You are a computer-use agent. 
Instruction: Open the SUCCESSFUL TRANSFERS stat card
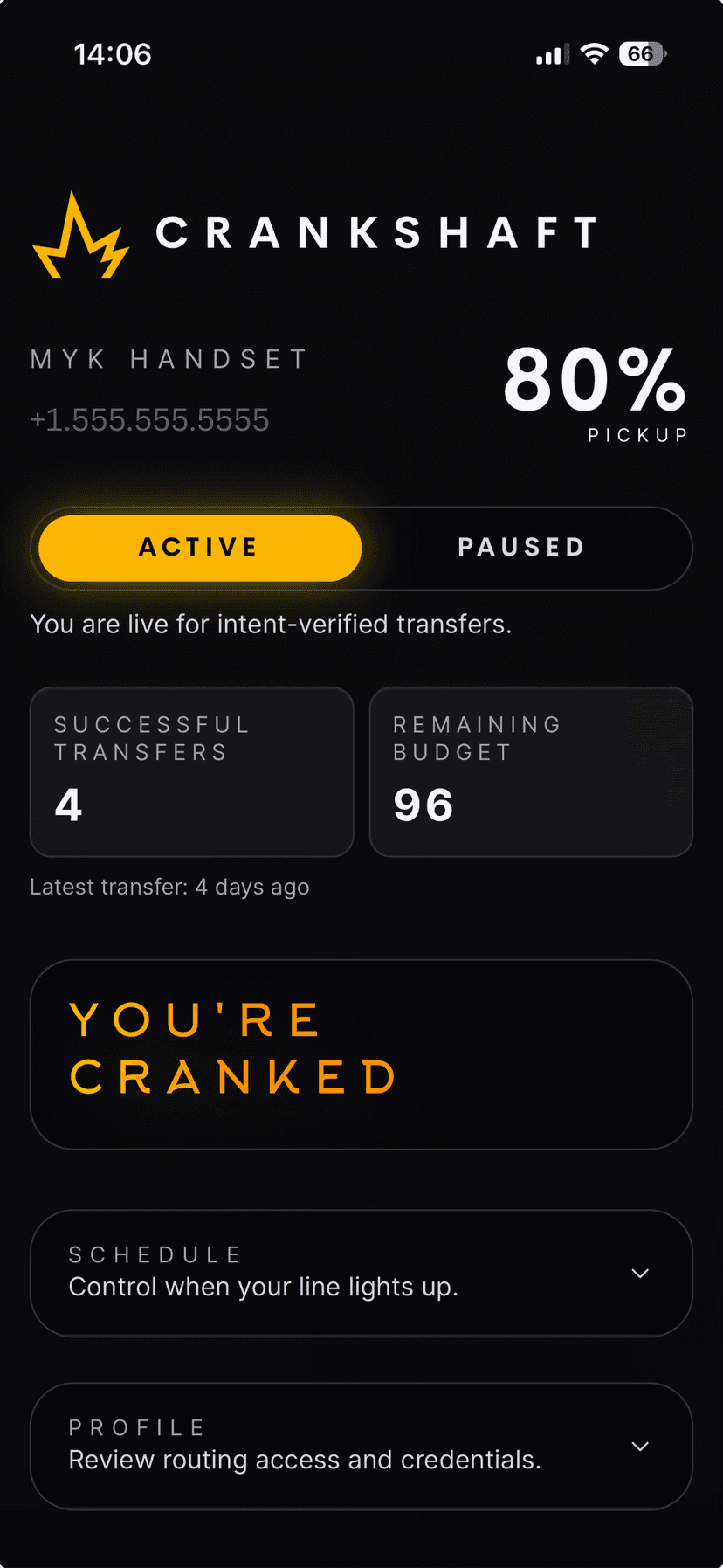click(x=191, y=772)
